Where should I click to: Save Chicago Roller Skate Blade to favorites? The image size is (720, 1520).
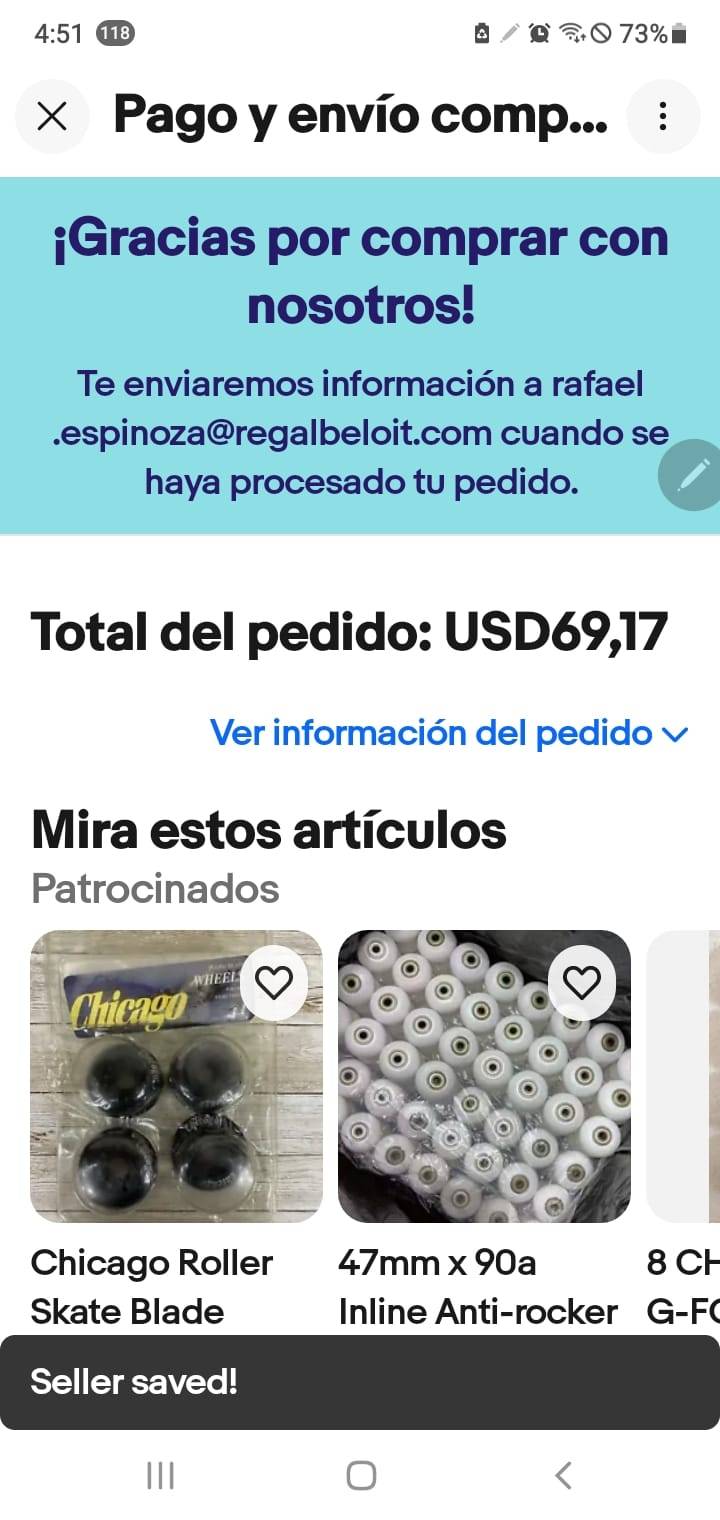[x=274, y=983]
